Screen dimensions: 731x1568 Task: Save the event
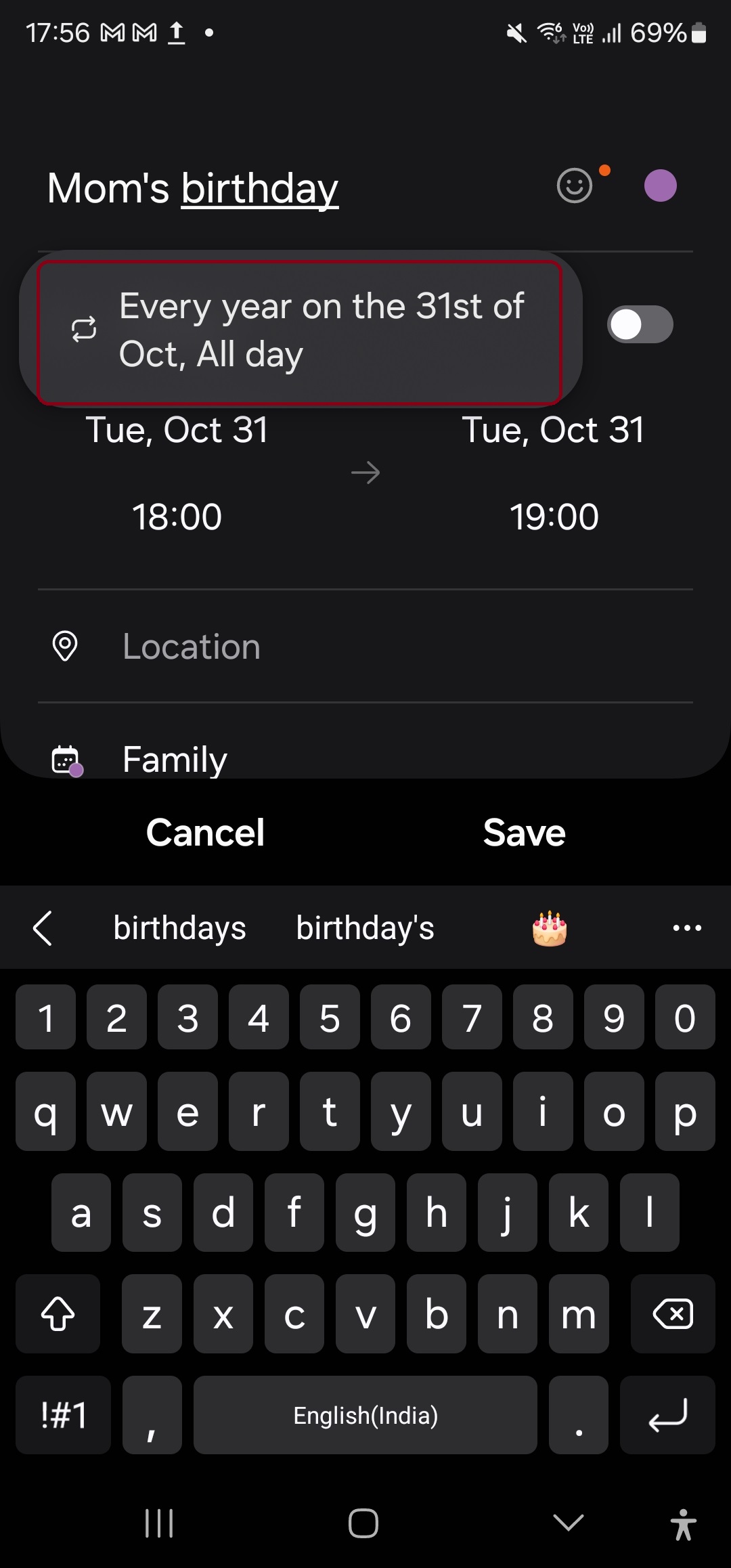pyautogui.click(x=524, y=832)
